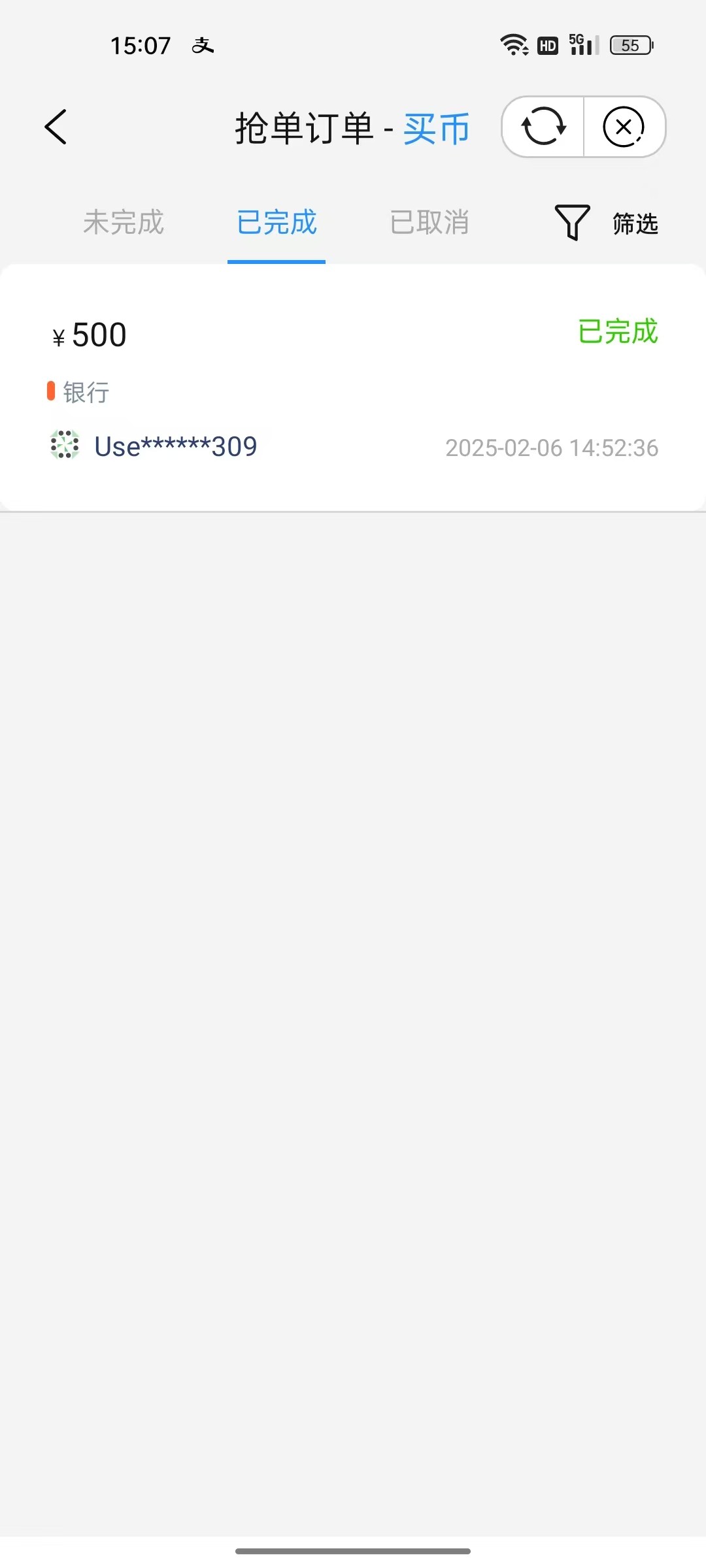The image size is (706, 1568).
Task: Tap 买币 in the page title
Action: [x=437, y=128]
